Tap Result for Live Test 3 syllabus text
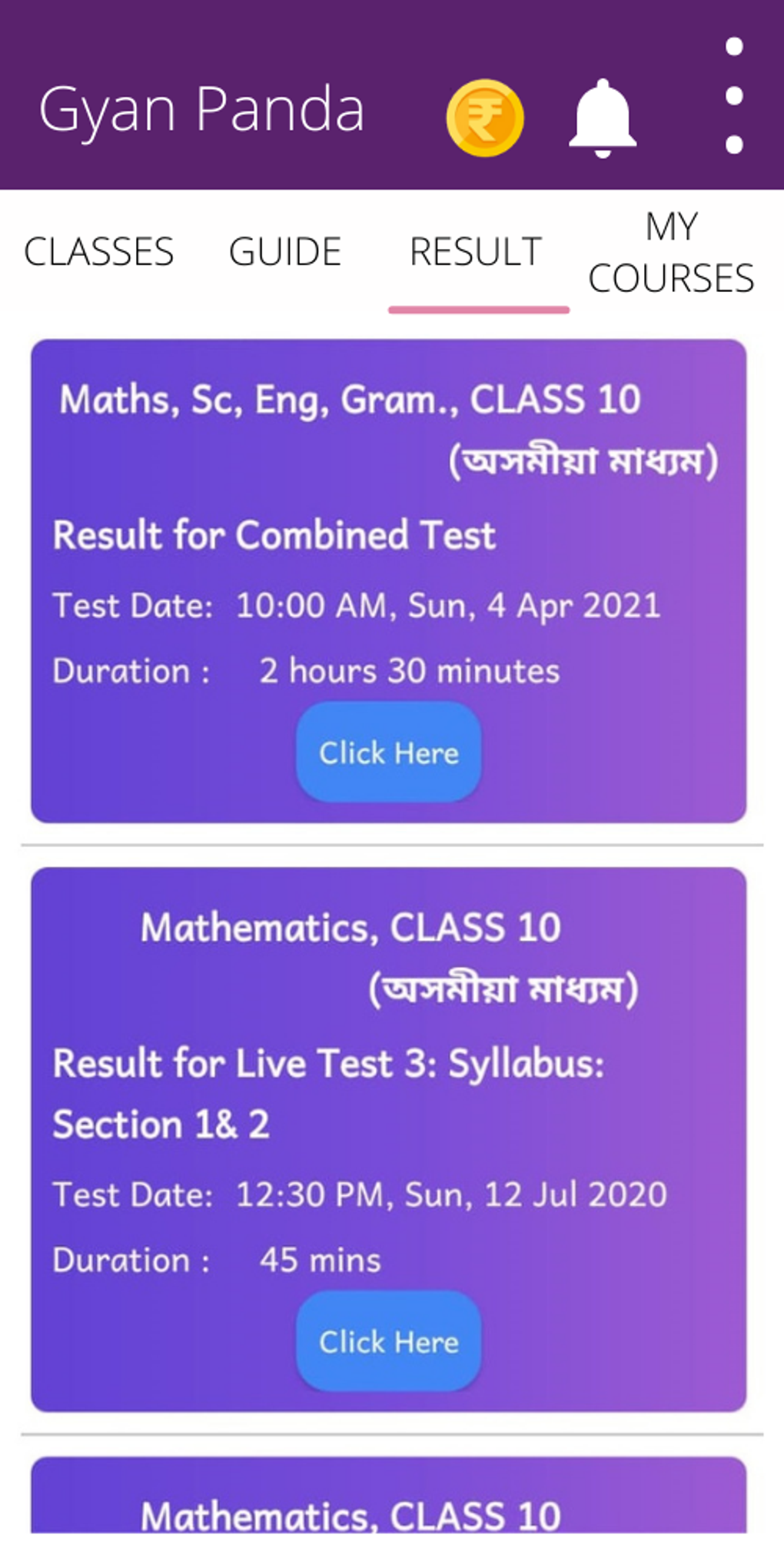 (x=329, y=1064)
